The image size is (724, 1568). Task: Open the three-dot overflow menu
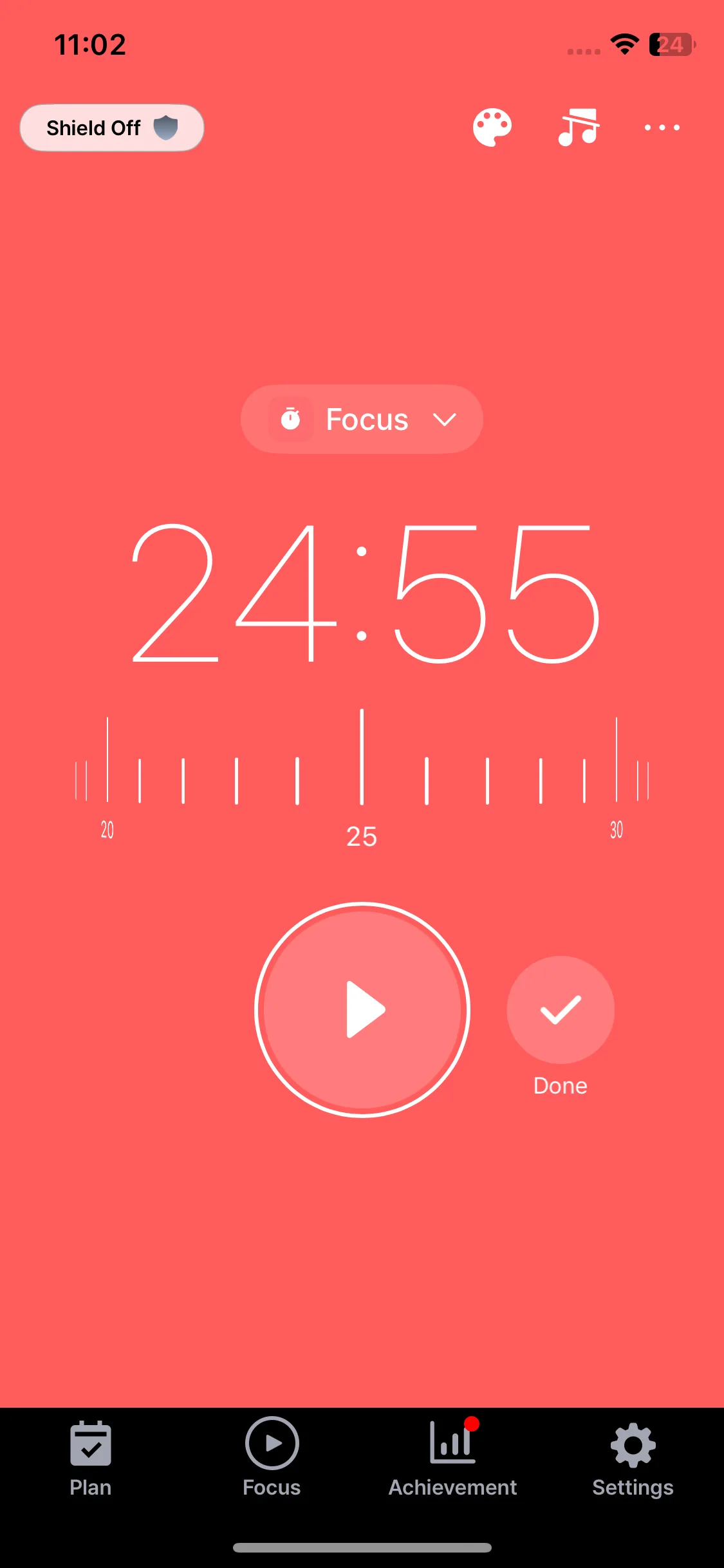coord(662,127)
